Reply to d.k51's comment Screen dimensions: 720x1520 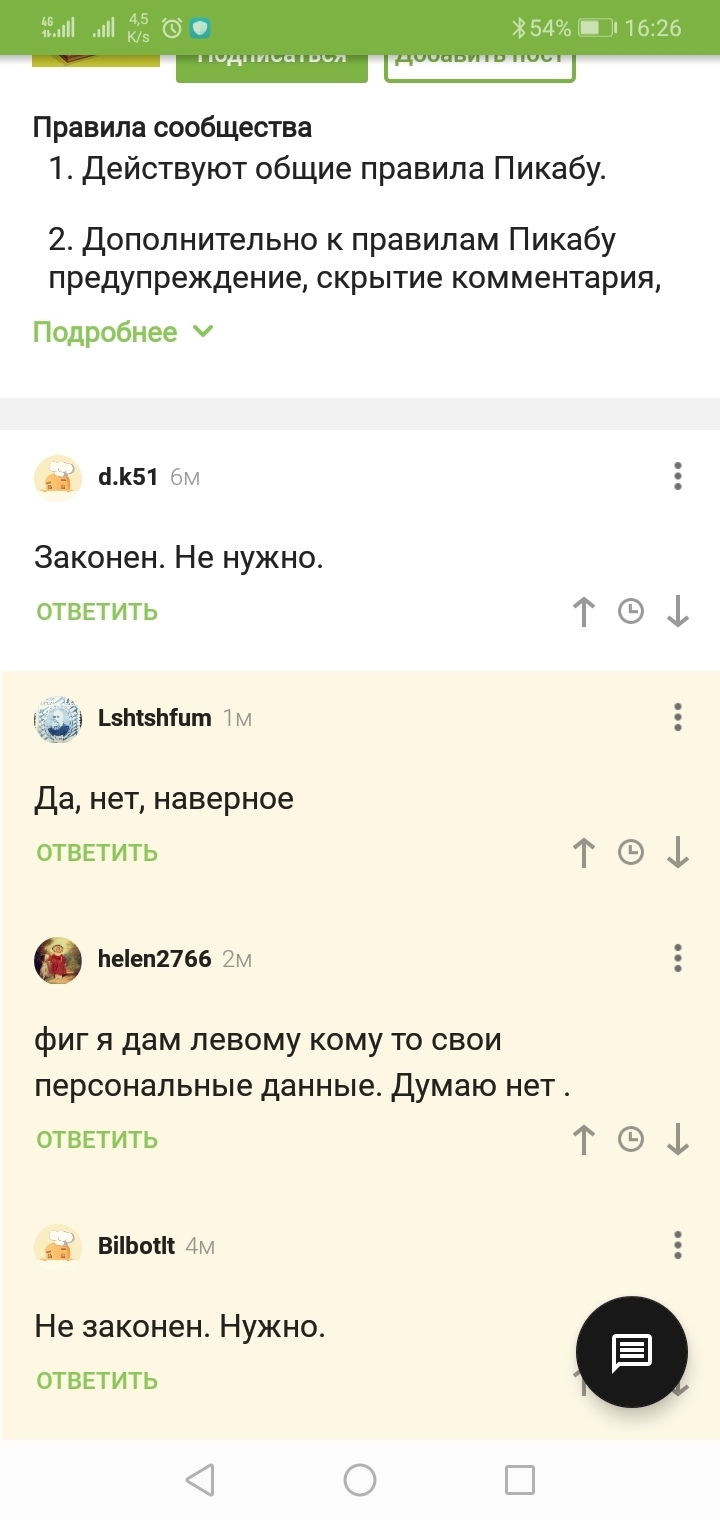(x=97, y=612)
